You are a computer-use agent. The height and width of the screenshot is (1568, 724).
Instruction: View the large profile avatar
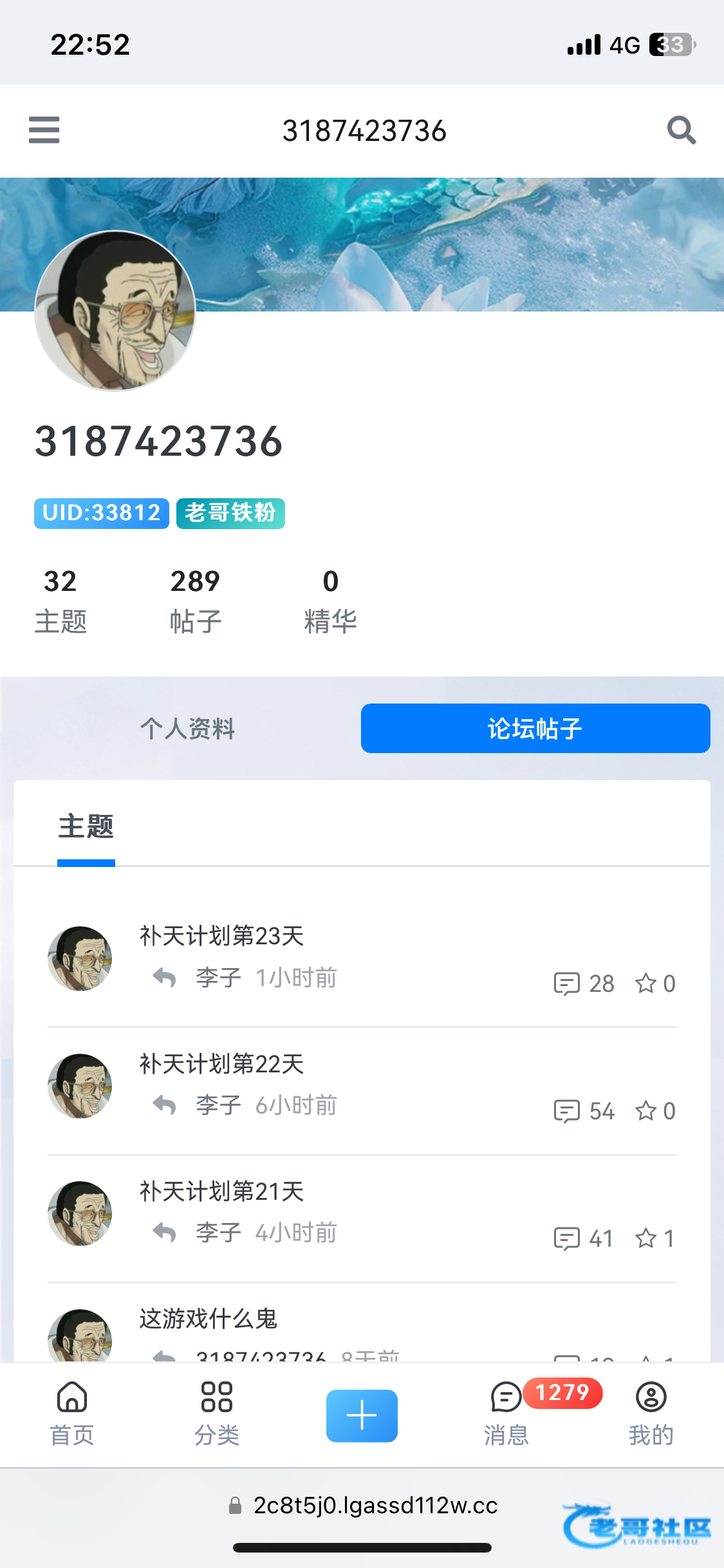click(x=115, y=310)
